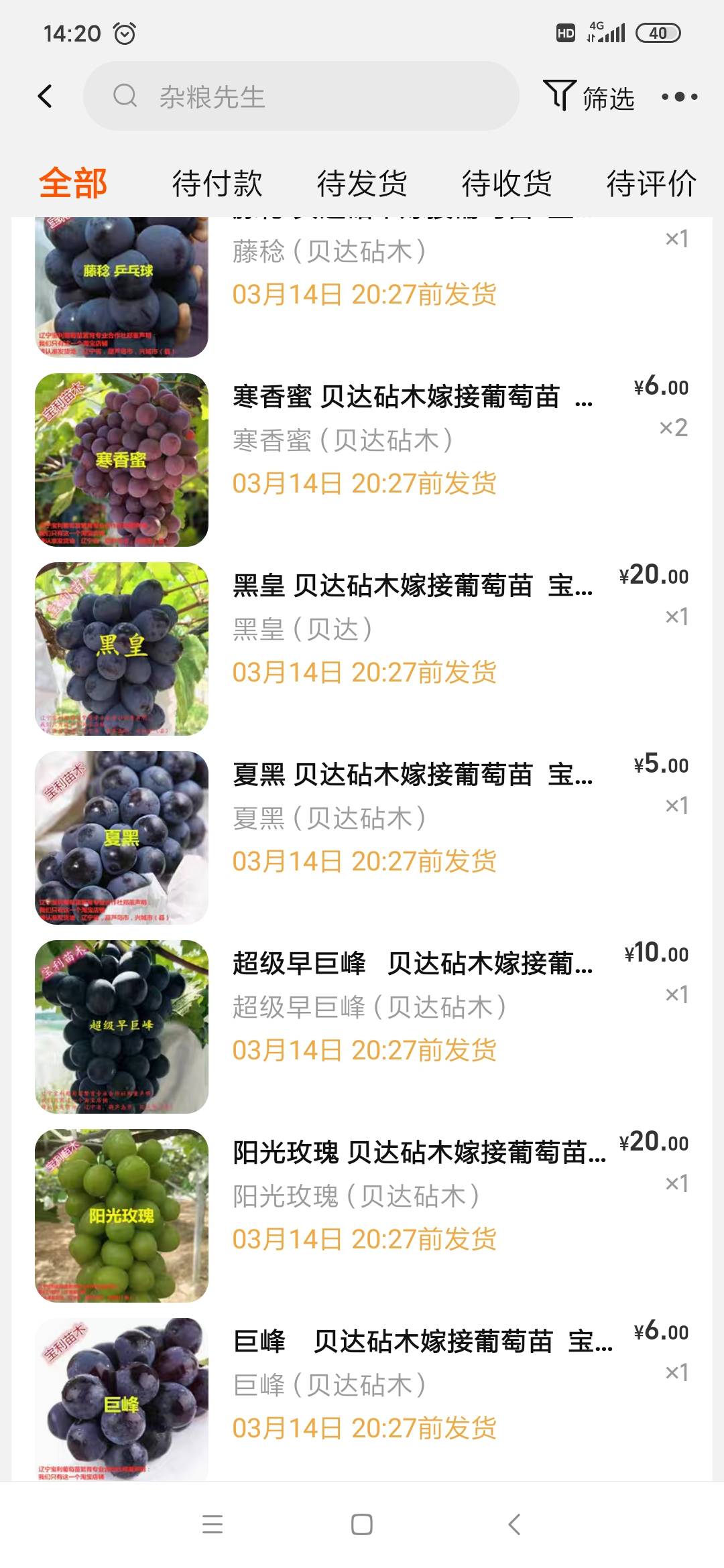This screenshot has width=724, height=1568.
Task: Open the 藤稔 grape seedling item
Action: (x=362, y=287)
